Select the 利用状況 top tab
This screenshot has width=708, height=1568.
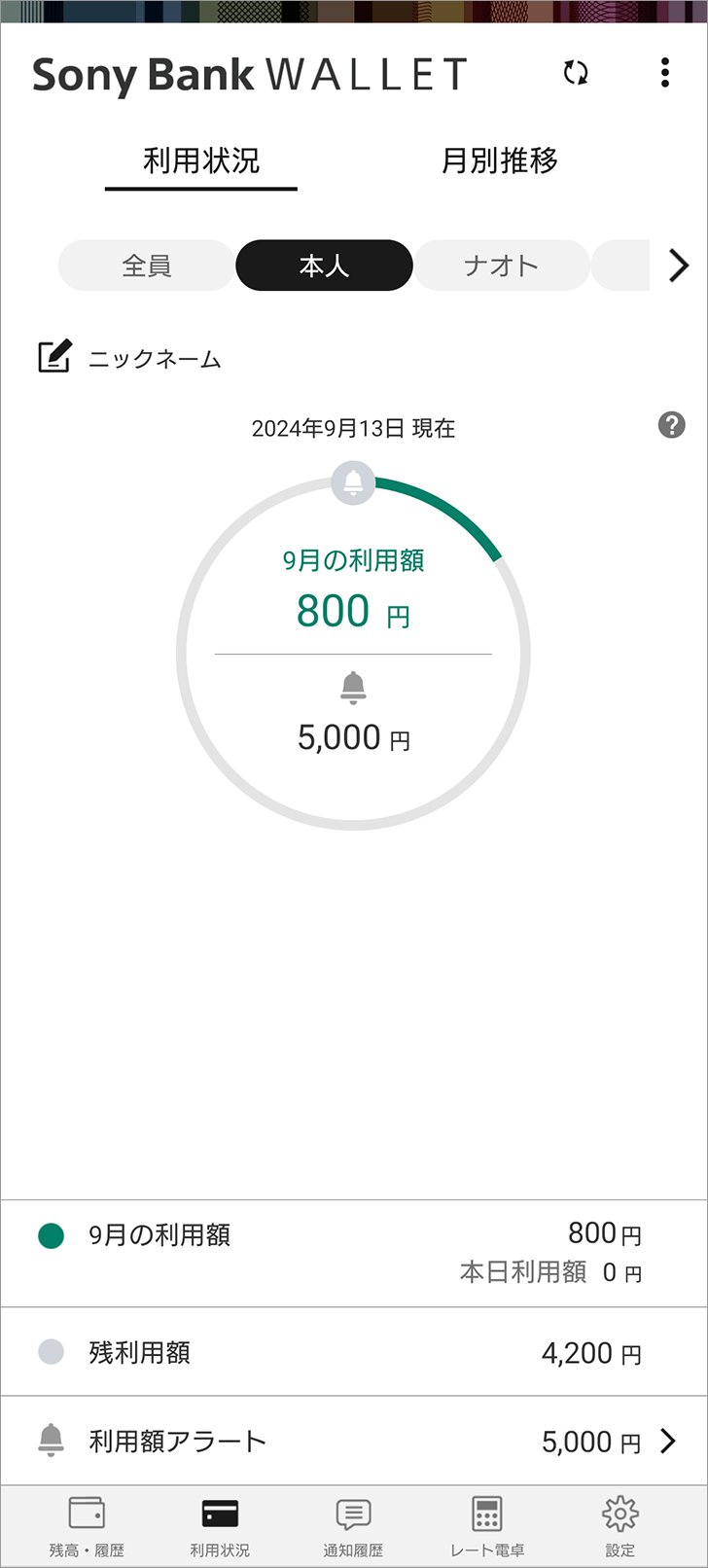click(201, 160)
